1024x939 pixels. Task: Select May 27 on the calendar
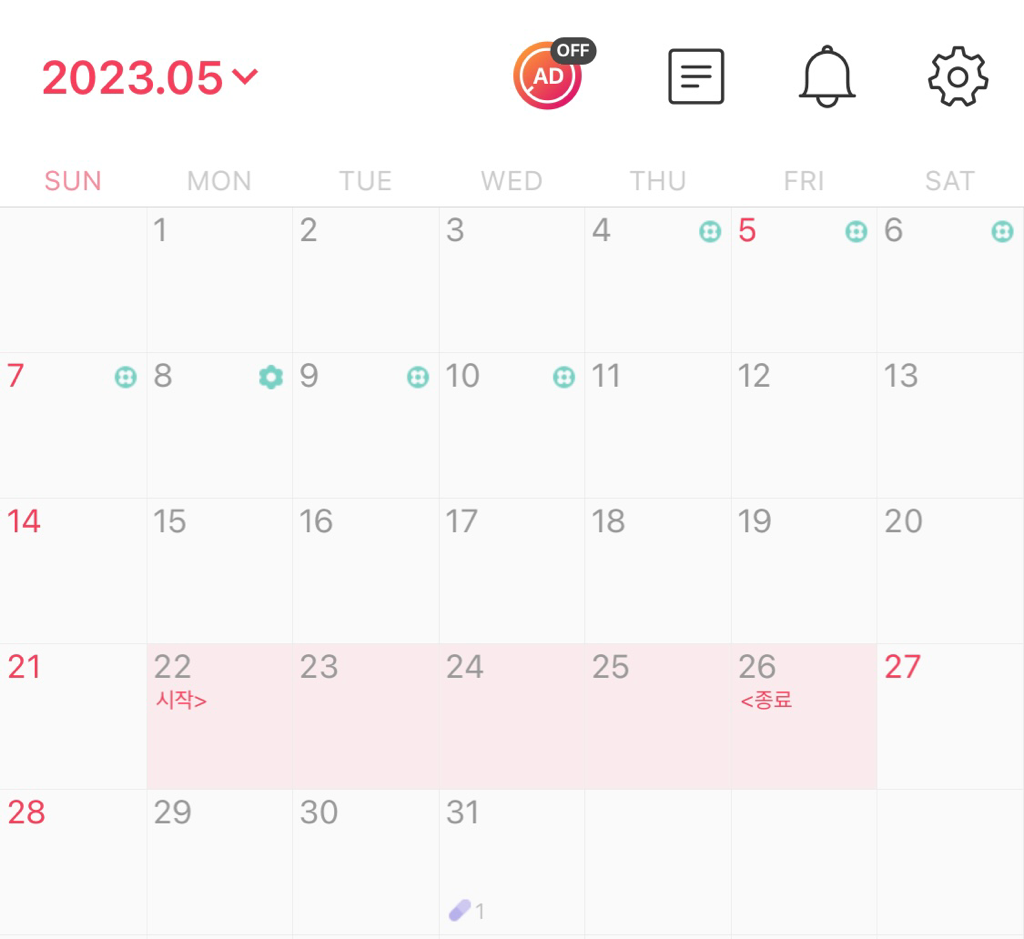click(x=950, y=716)
